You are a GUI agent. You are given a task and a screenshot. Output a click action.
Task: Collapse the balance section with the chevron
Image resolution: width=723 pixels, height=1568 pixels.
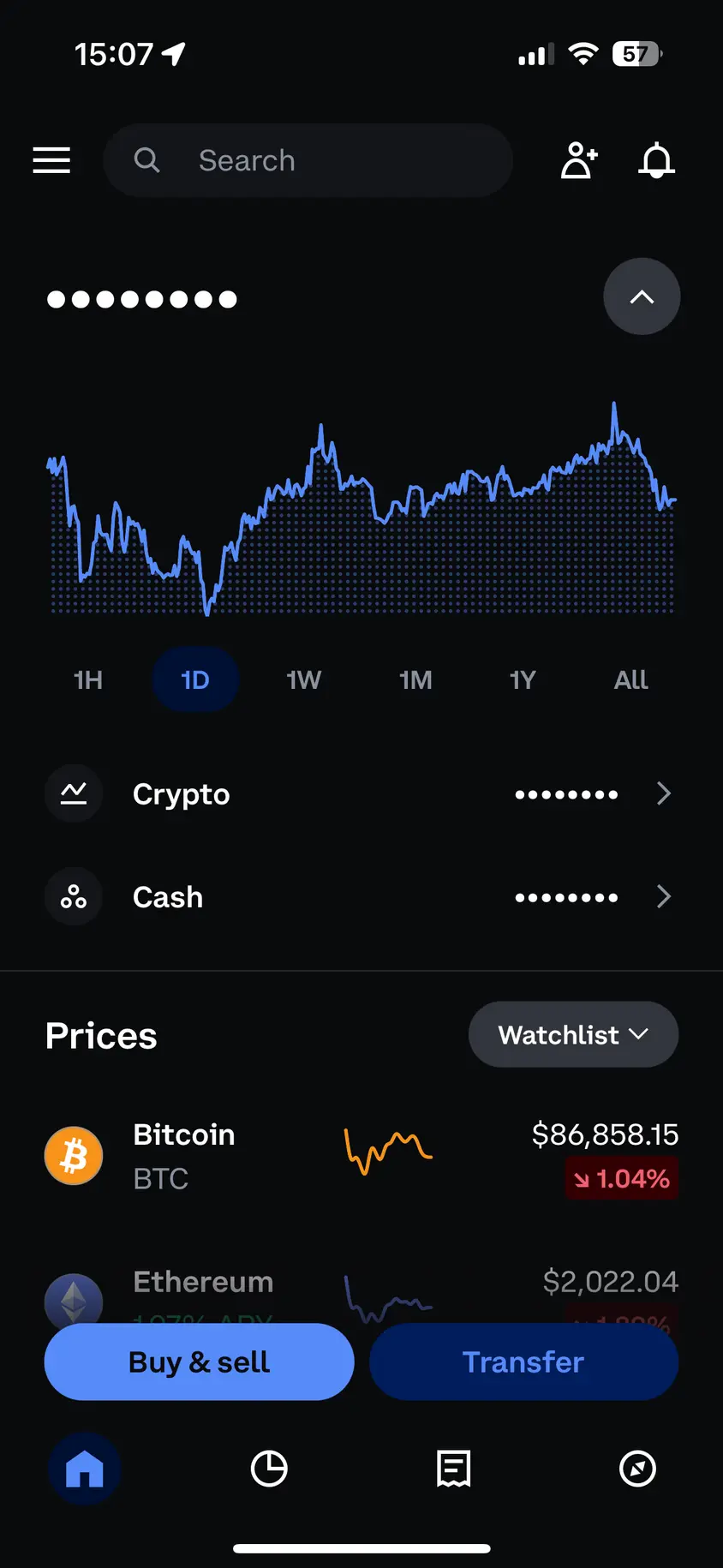642,296
